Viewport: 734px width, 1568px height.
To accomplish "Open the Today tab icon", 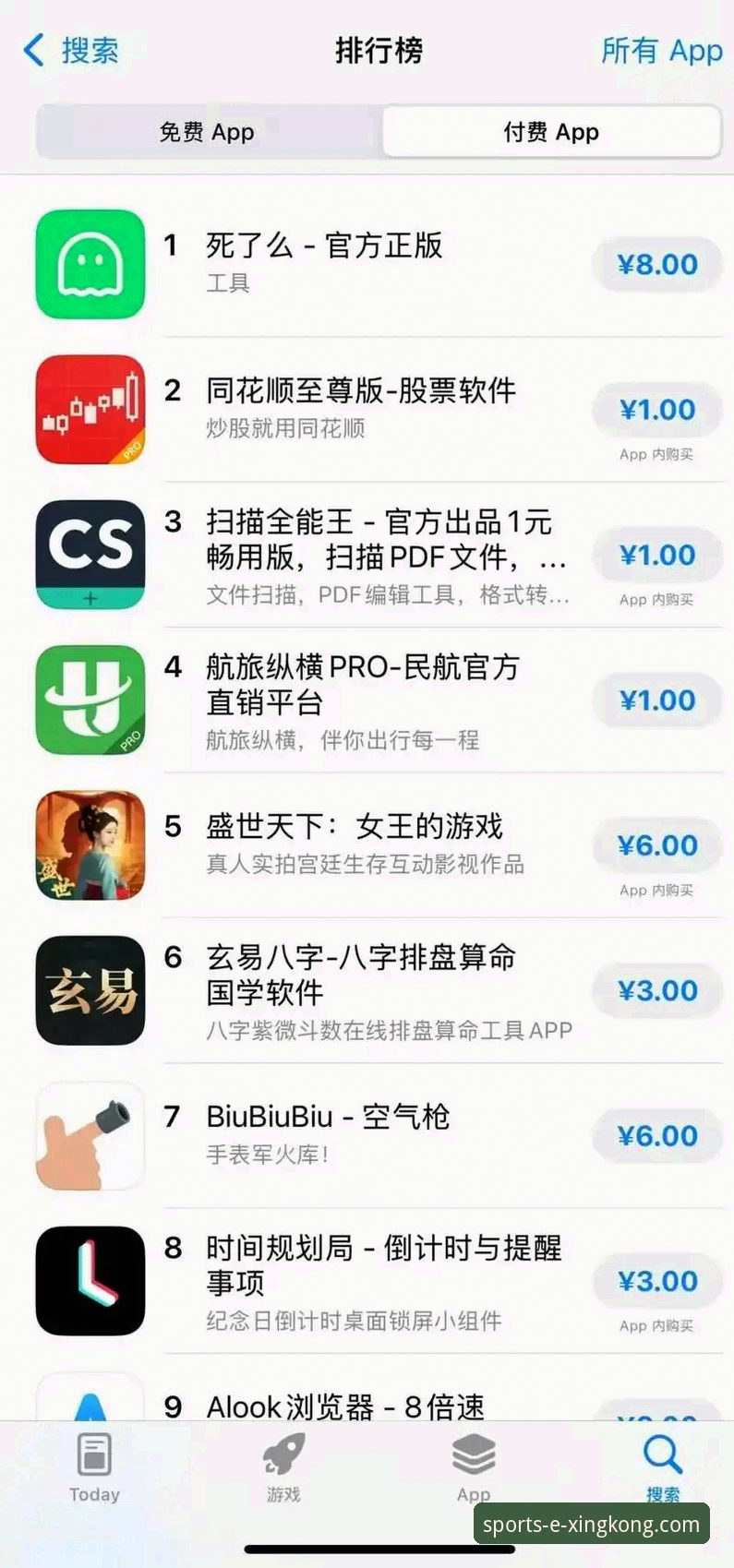I will tap(92, 1472).
